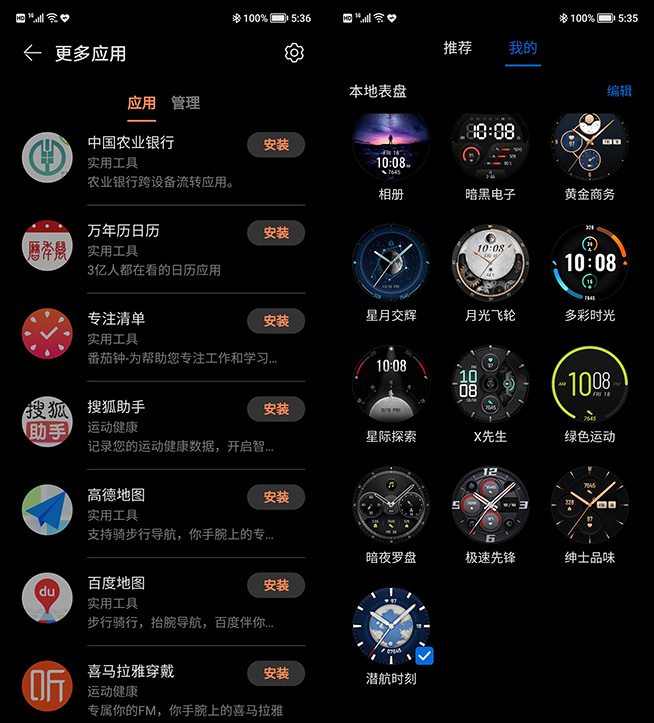Select the X先生 watch face
654x723 pixels.
coord(490,385)
